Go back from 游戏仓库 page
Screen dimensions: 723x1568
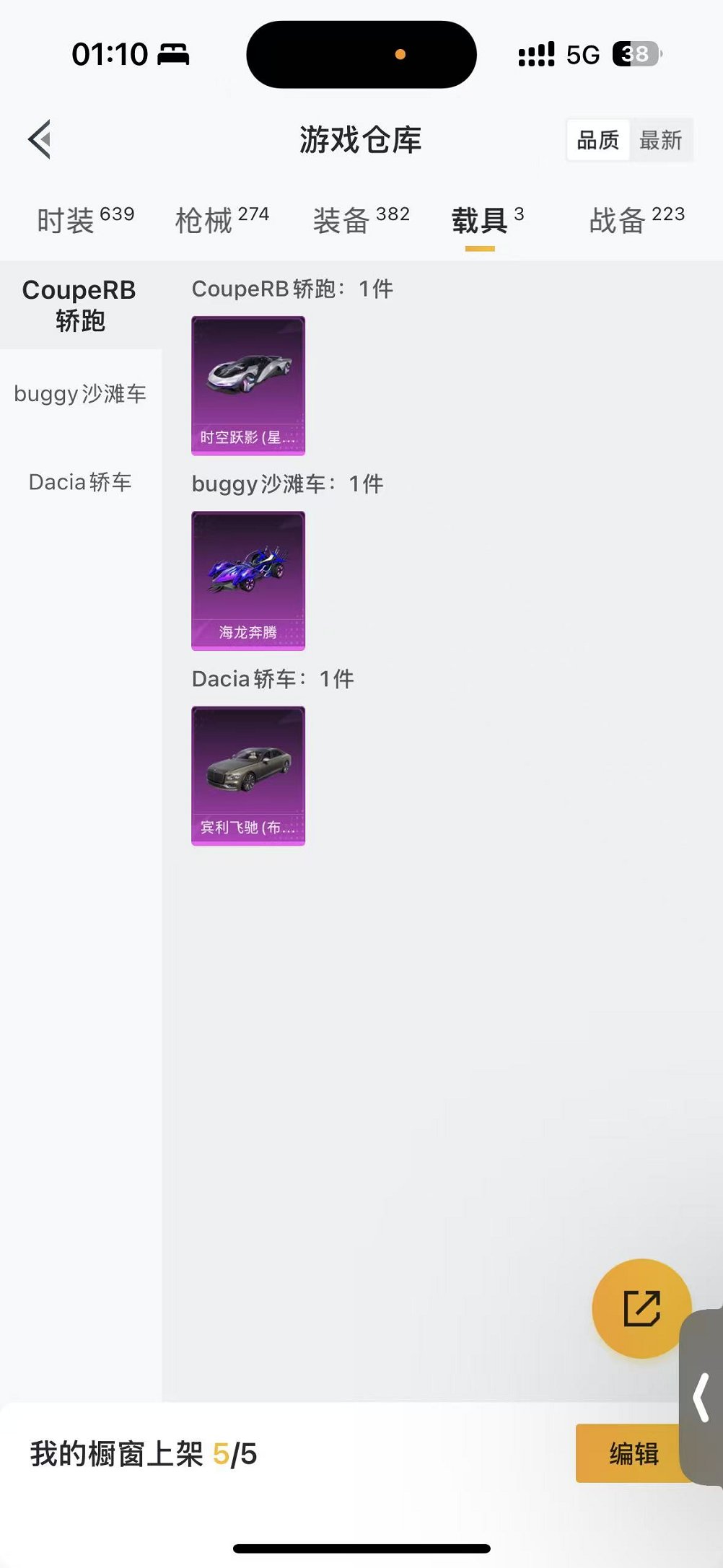tap(40, 139)
